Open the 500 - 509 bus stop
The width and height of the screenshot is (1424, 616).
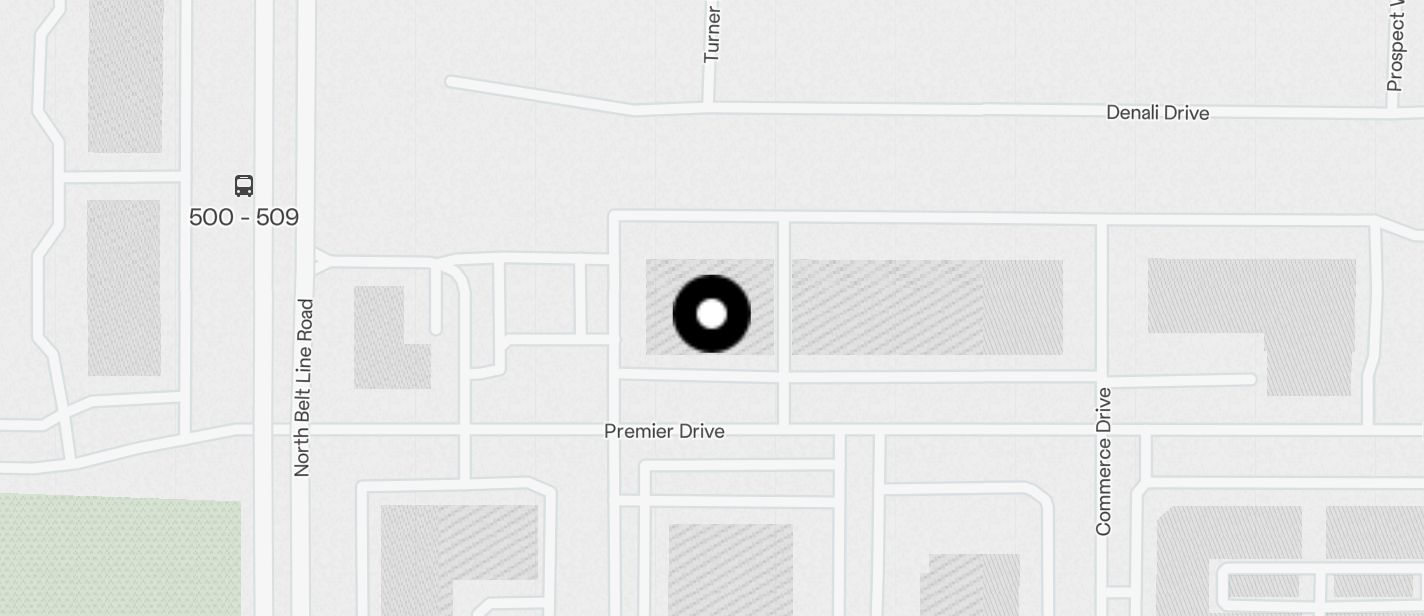[x=244, y=186]
